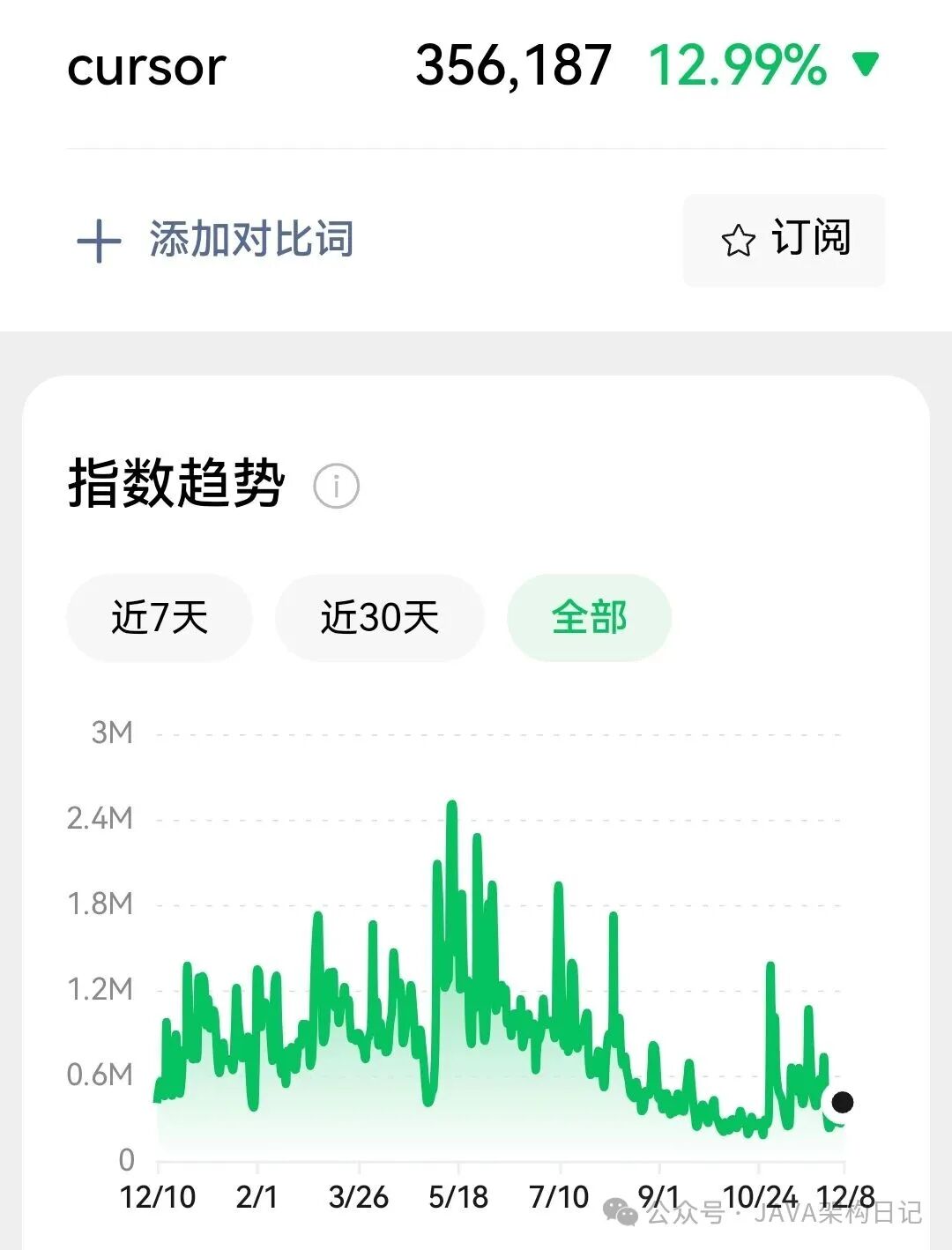952x1250 pixels.
Task: Tap the peak of the green trend curve
Action: coord(452,802)
